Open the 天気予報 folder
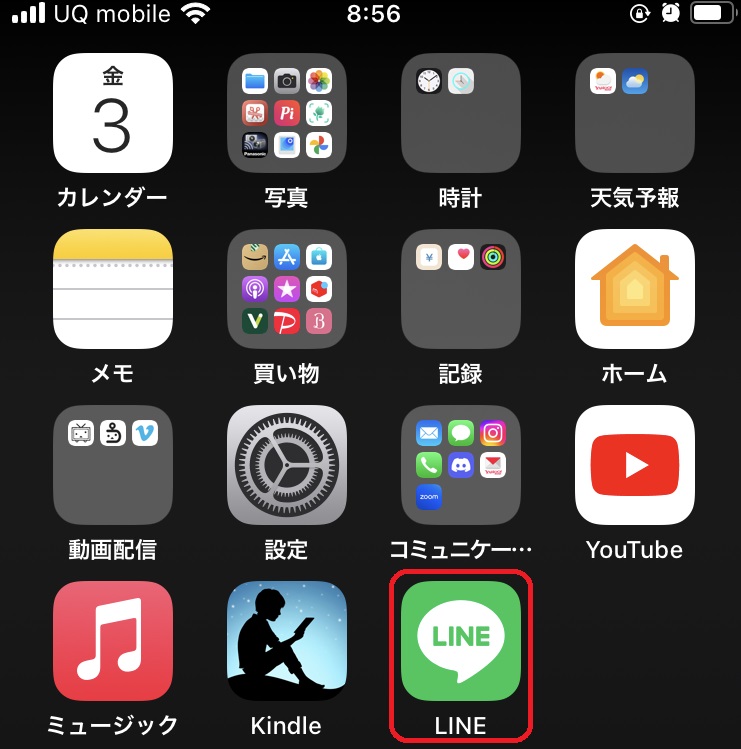 click(635, 113)
